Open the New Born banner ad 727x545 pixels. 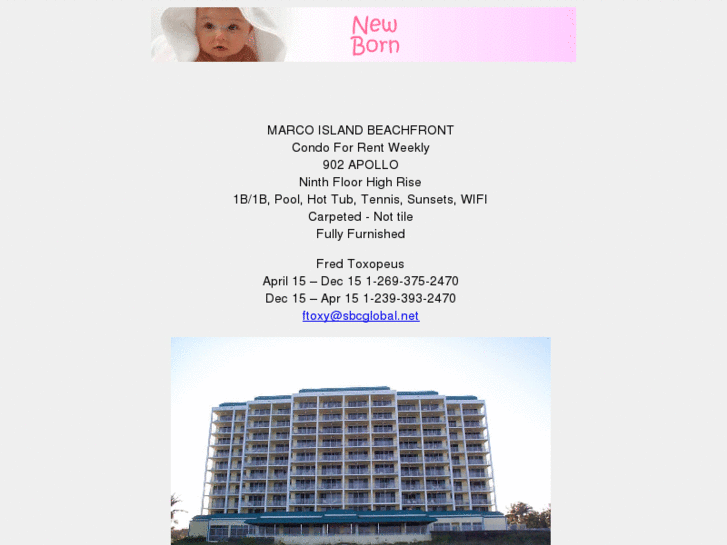363,35
